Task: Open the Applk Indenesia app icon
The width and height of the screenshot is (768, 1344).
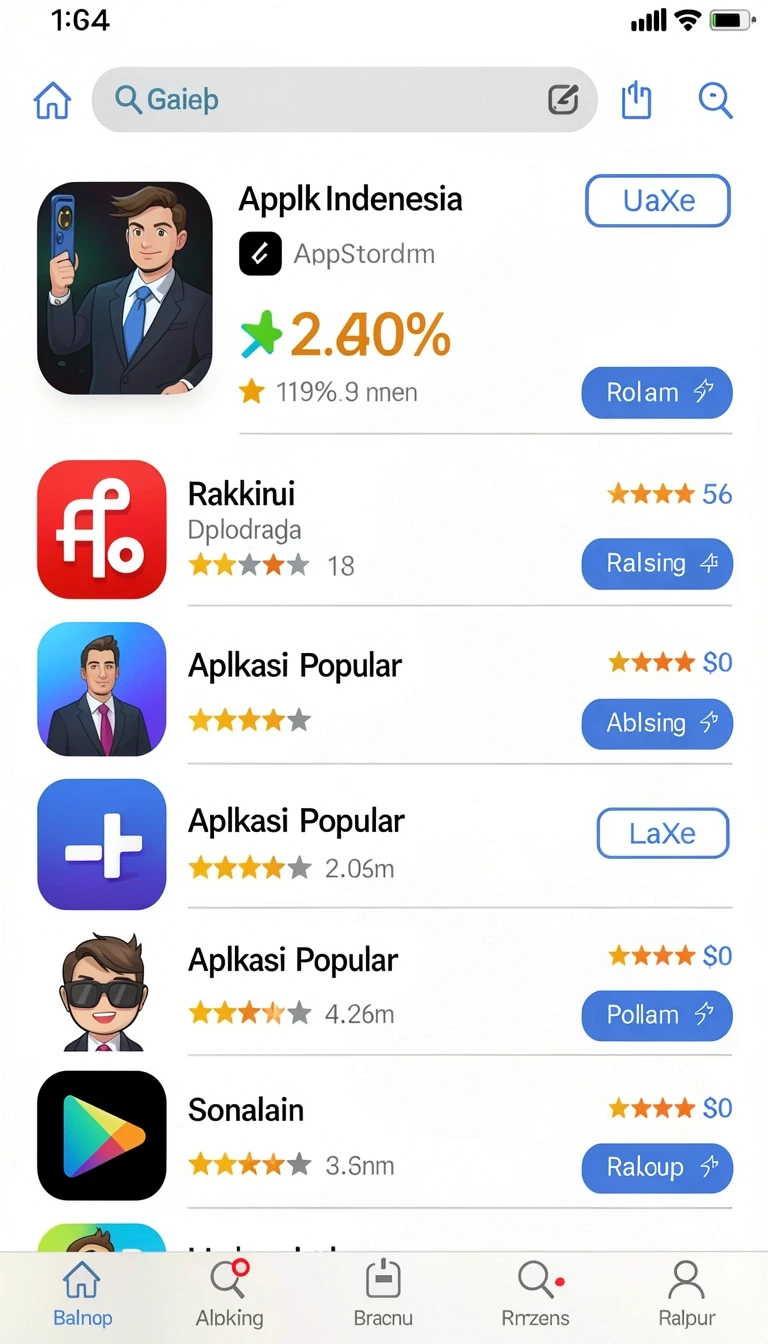Action: pyautogui.click(x=125, y=288)
